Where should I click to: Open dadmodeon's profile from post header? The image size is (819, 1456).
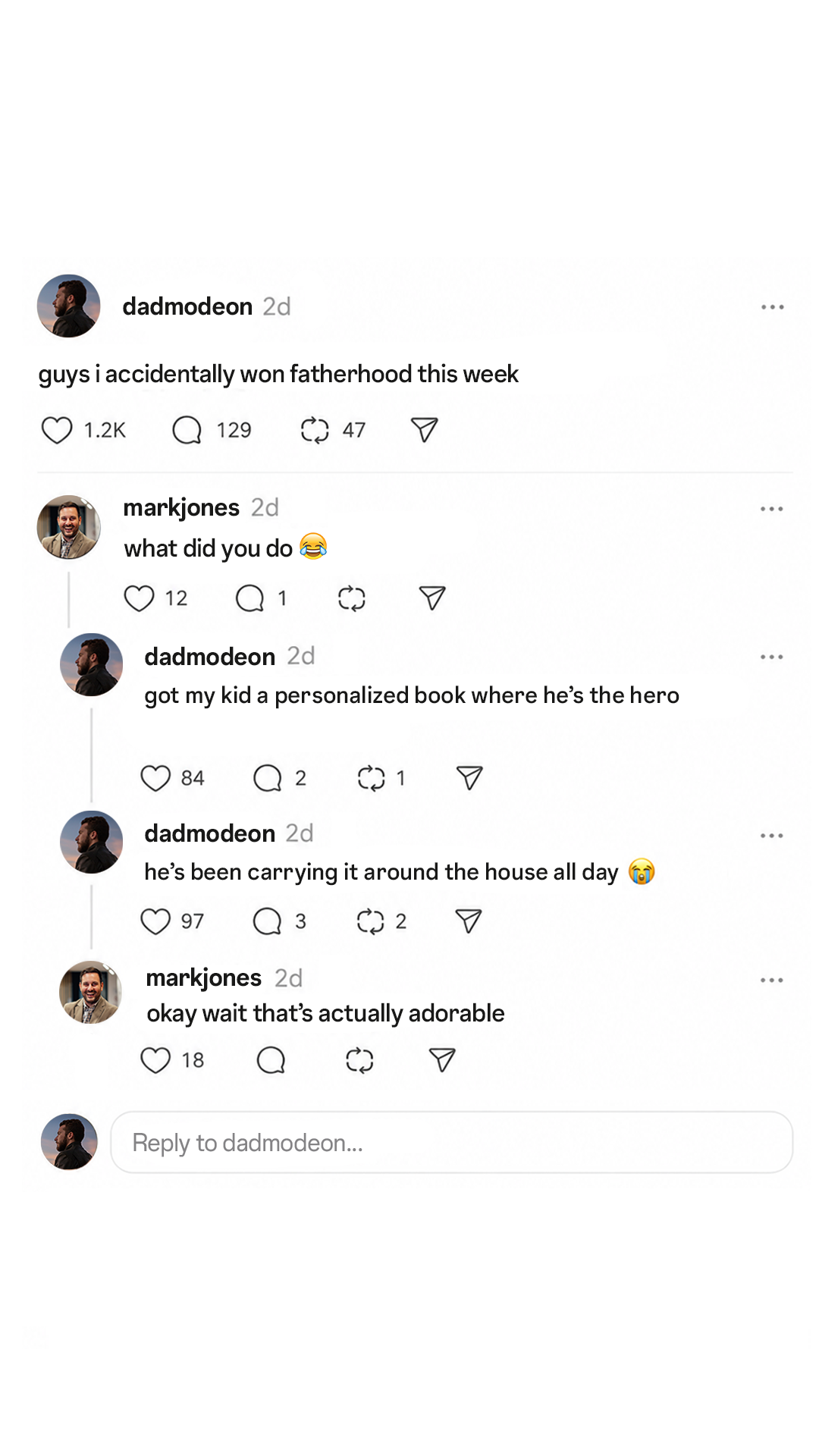point(69,306)
